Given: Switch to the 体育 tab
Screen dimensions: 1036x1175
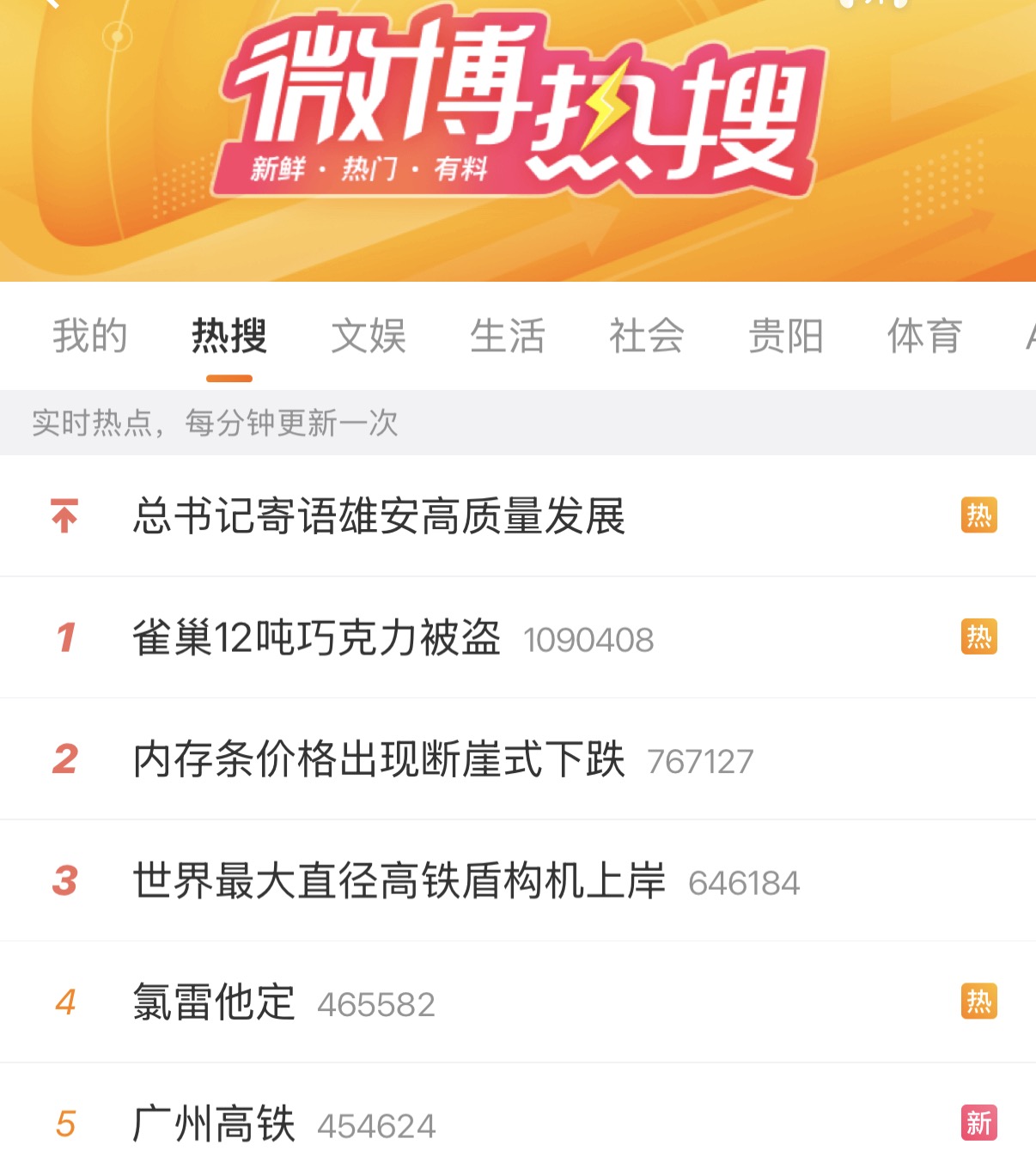Looking at the screenshot, I should [x=924, y=336].
